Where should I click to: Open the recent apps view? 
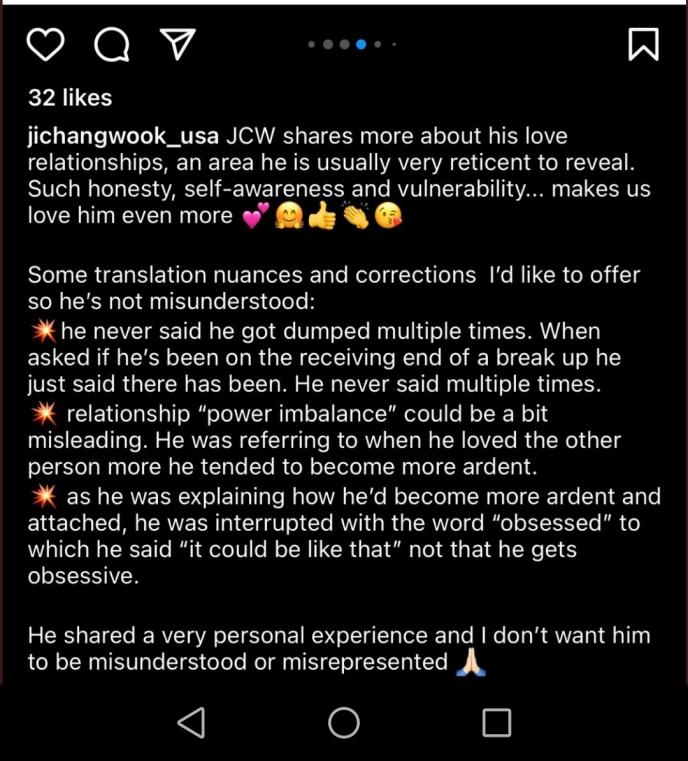(x=496, y=722)
